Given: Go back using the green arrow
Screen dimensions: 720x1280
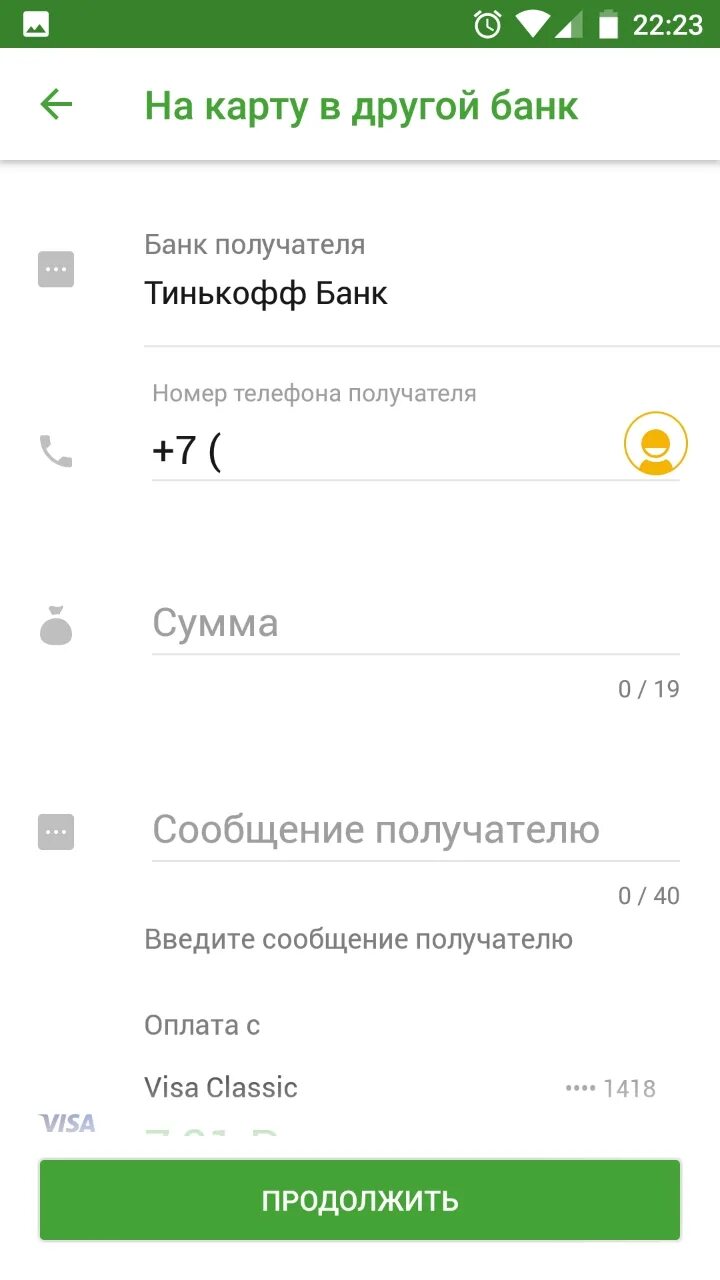Looking at the screenshot, I should 56,105.
